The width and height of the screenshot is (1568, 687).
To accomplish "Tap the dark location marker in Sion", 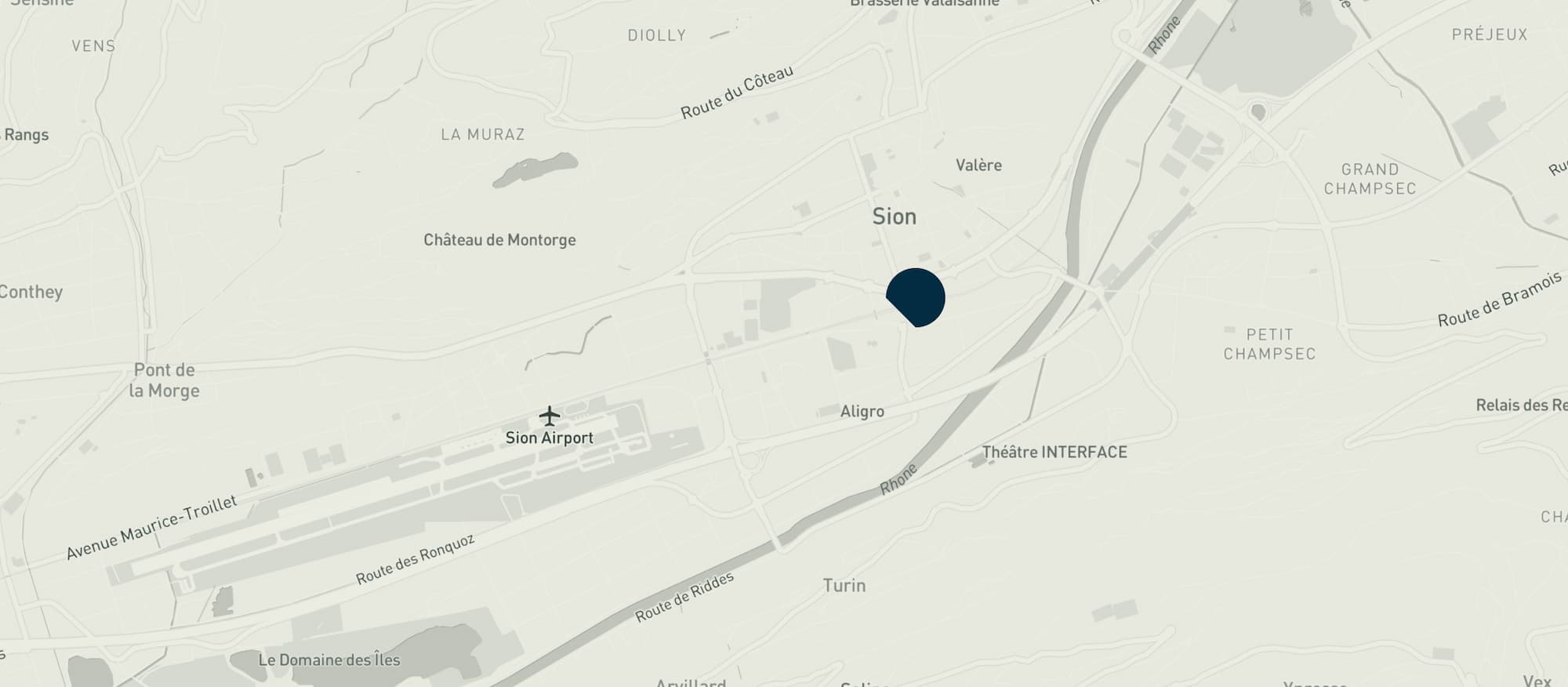I will click(x=916, y=297).
